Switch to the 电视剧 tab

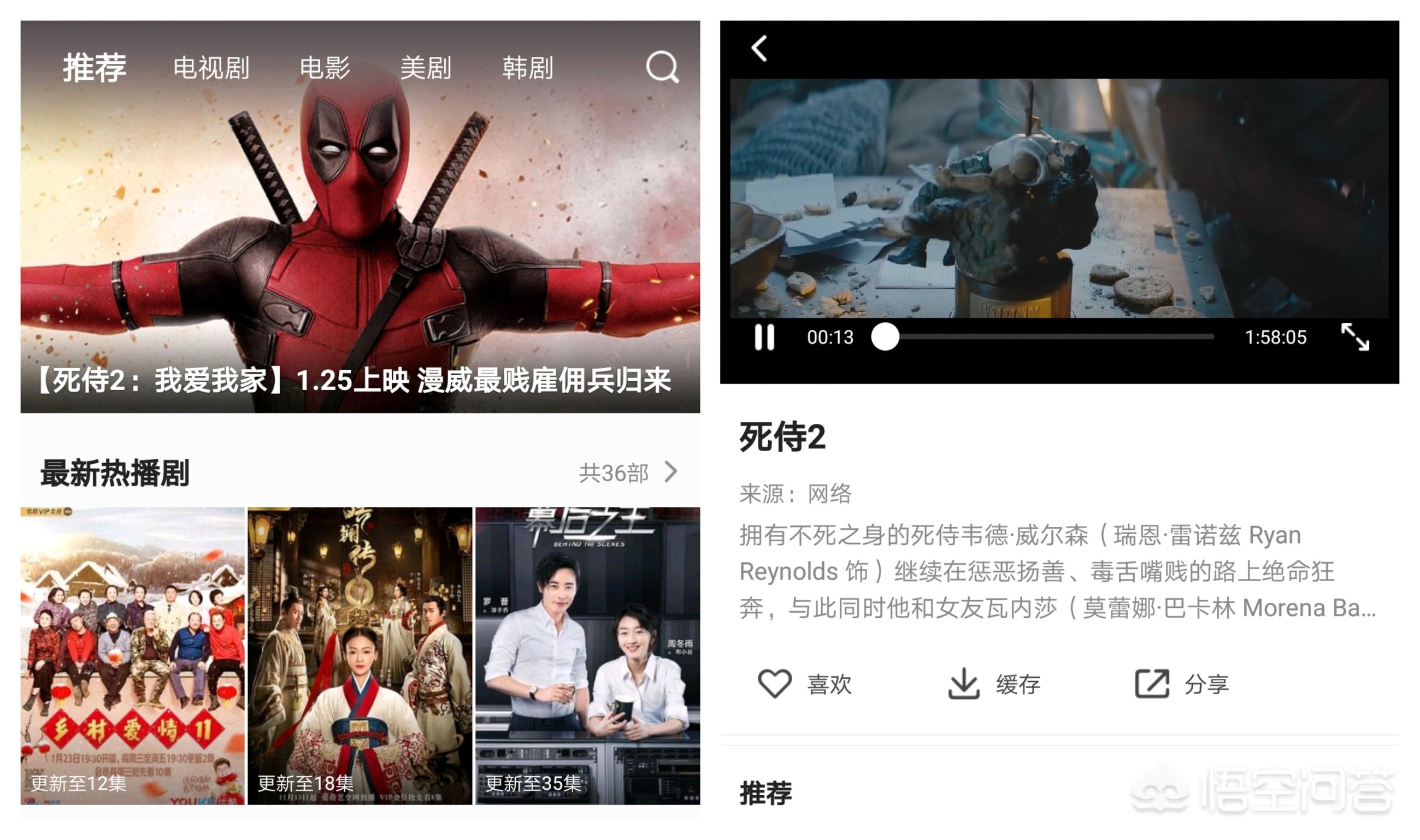(210, 68)
